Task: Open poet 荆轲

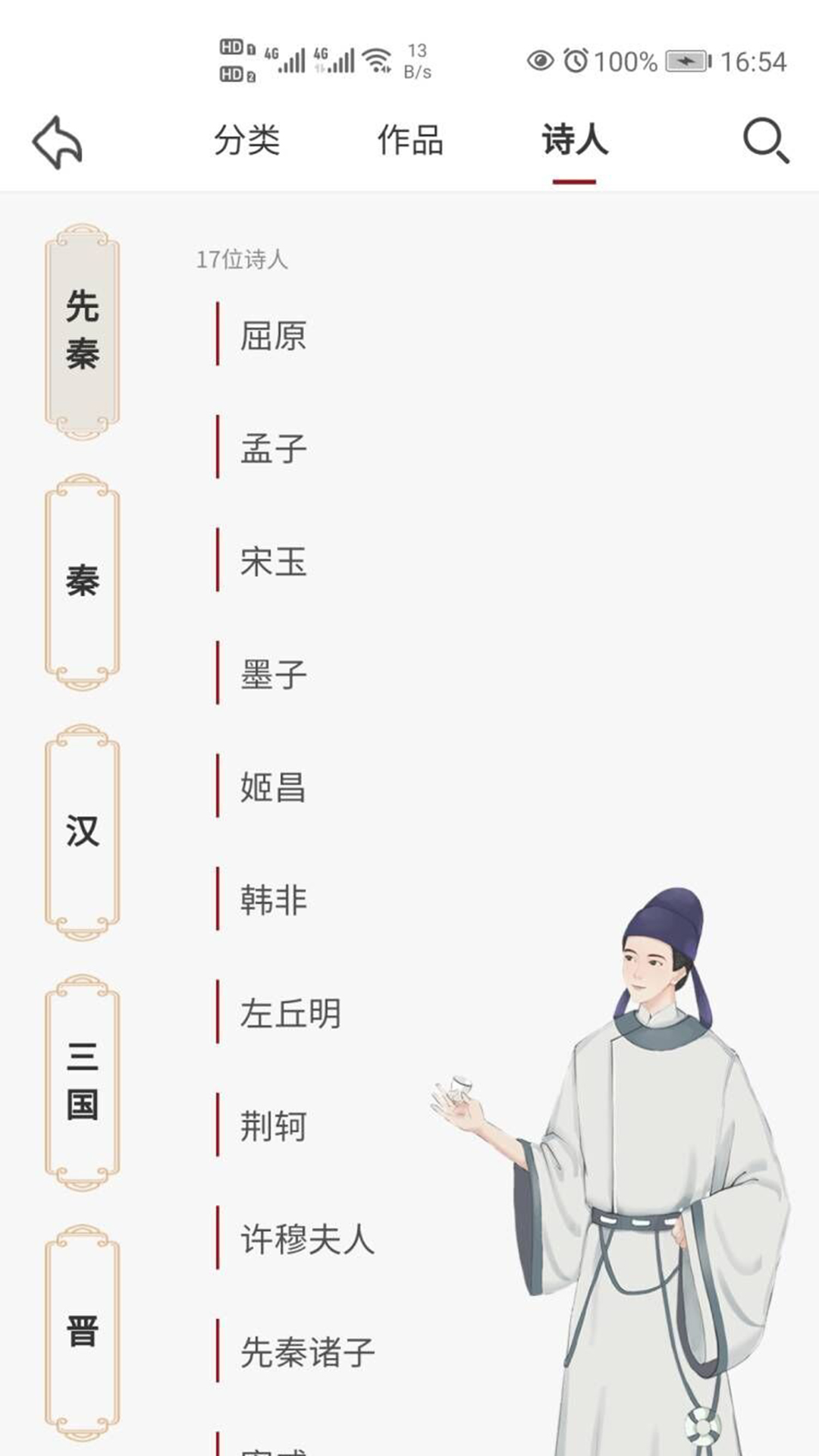Action: click(x=273, y=1126)
